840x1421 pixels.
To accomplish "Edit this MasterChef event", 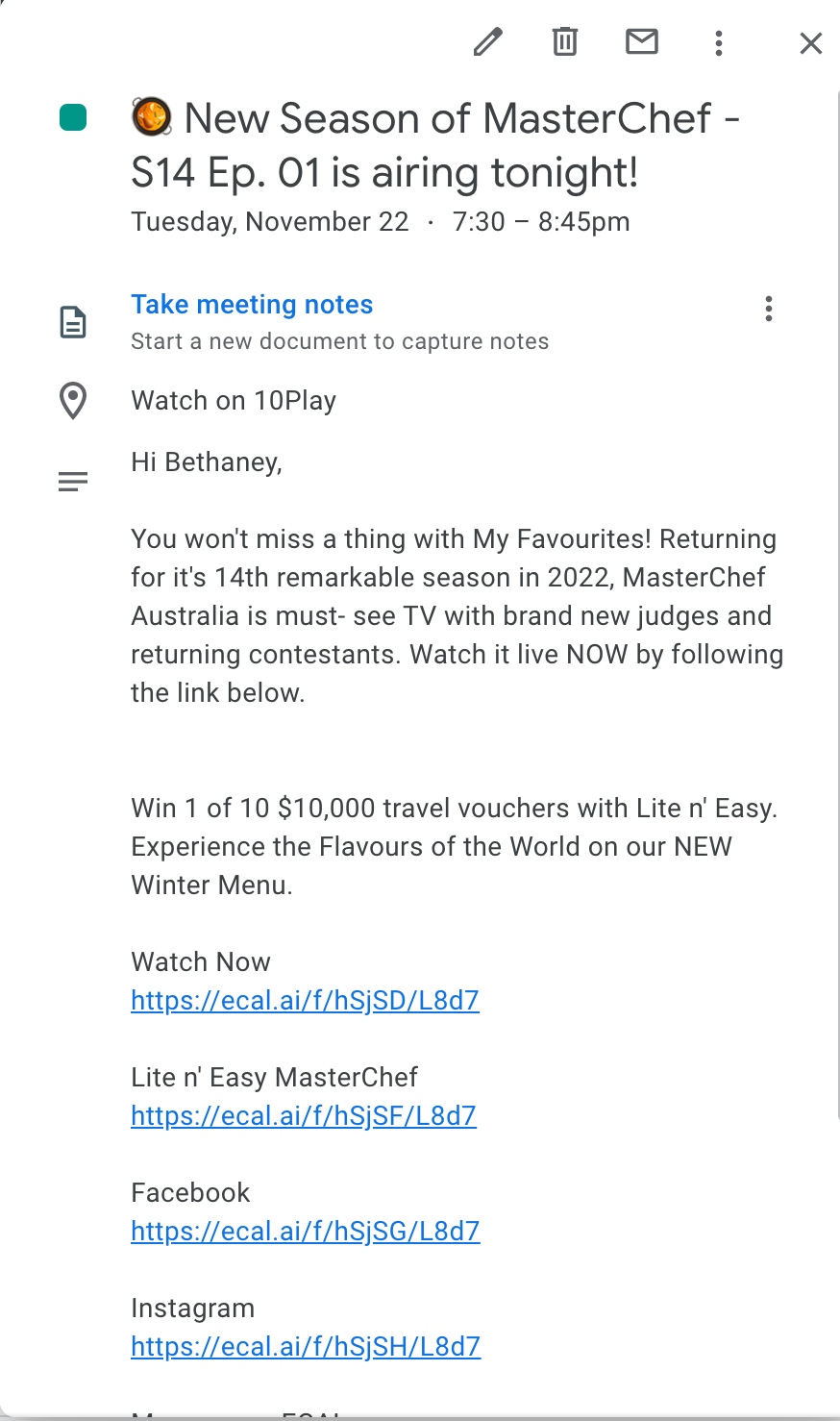I will (488, 42).
